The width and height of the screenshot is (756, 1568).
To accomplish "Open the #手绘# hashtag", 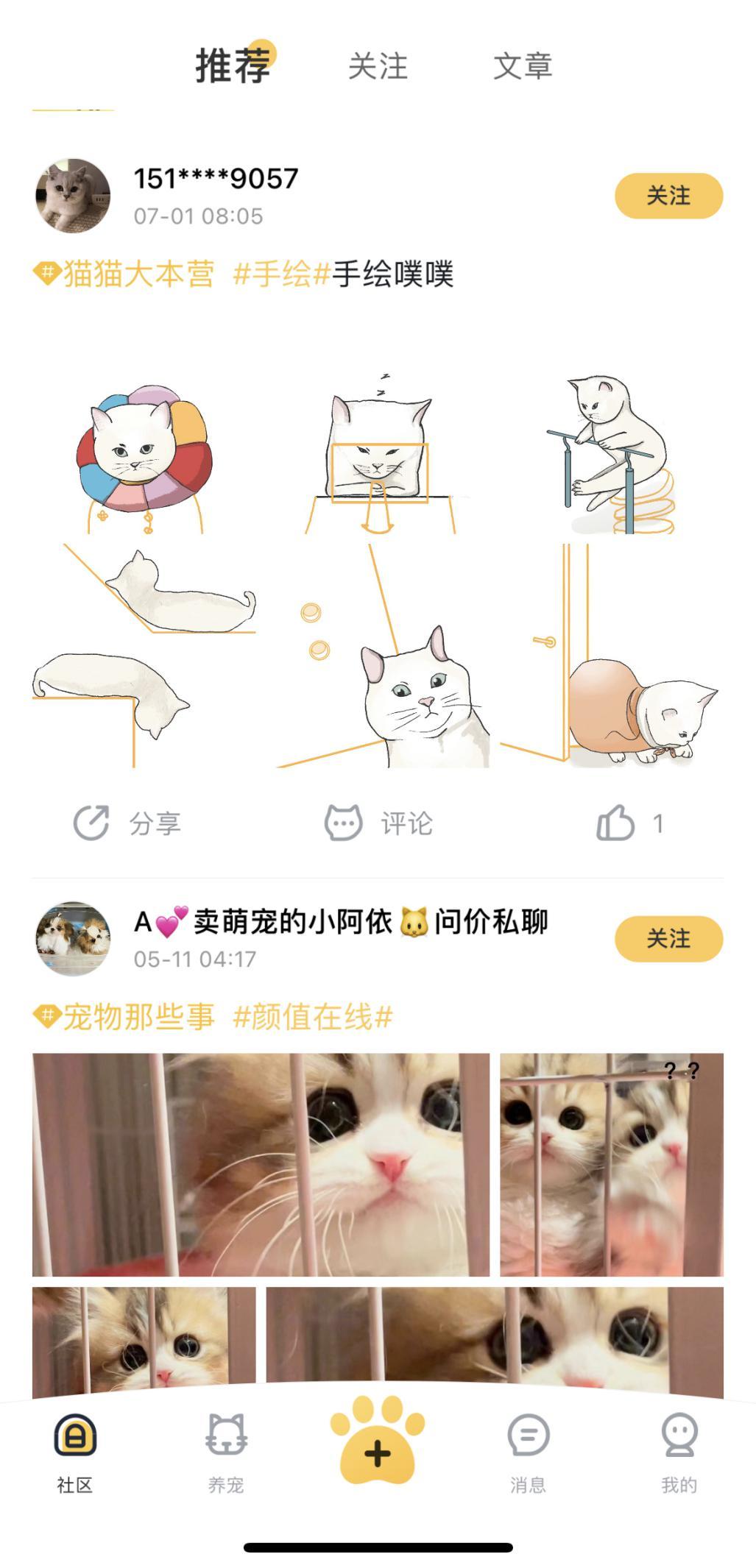I will click(280, 274).
